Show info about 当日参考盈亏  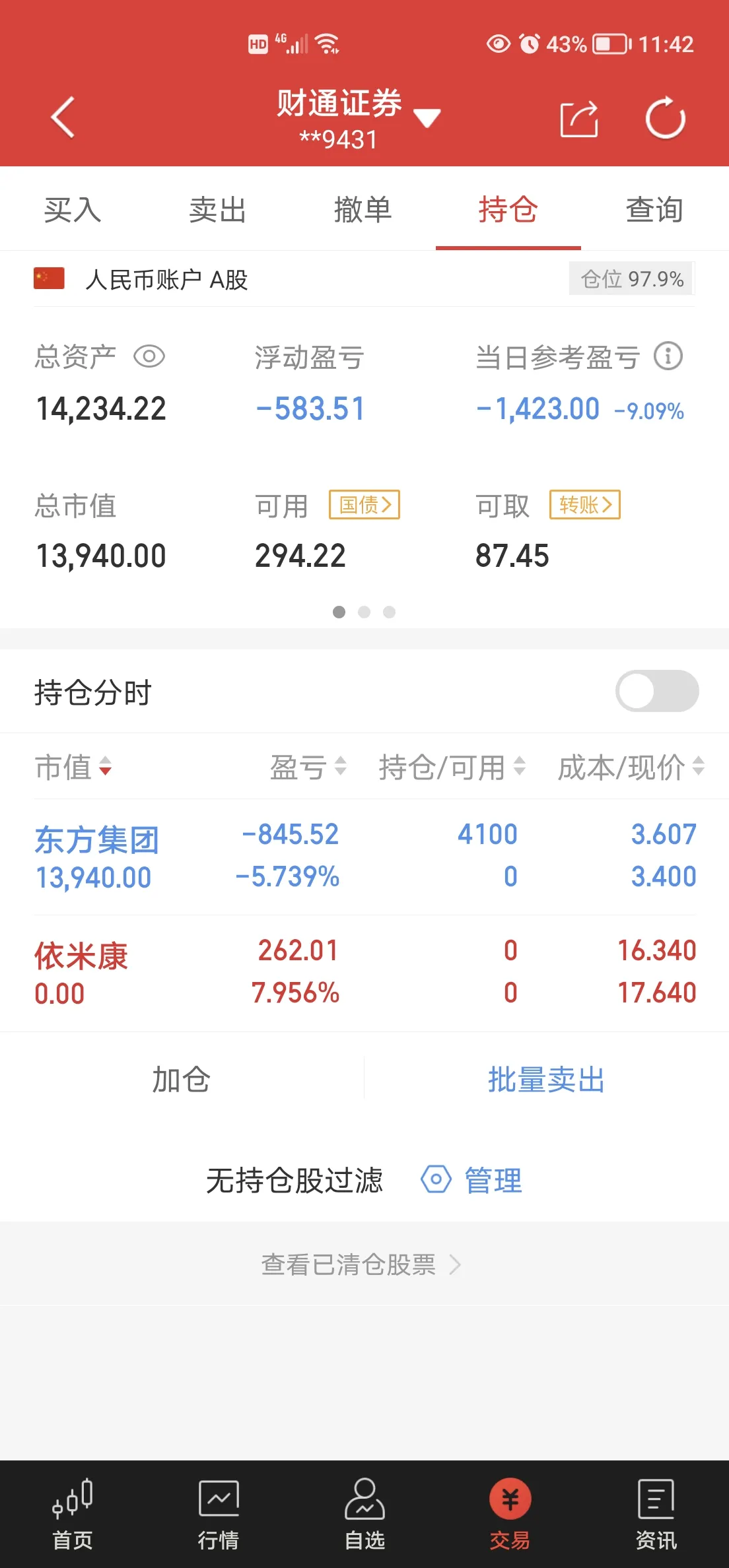668,357
